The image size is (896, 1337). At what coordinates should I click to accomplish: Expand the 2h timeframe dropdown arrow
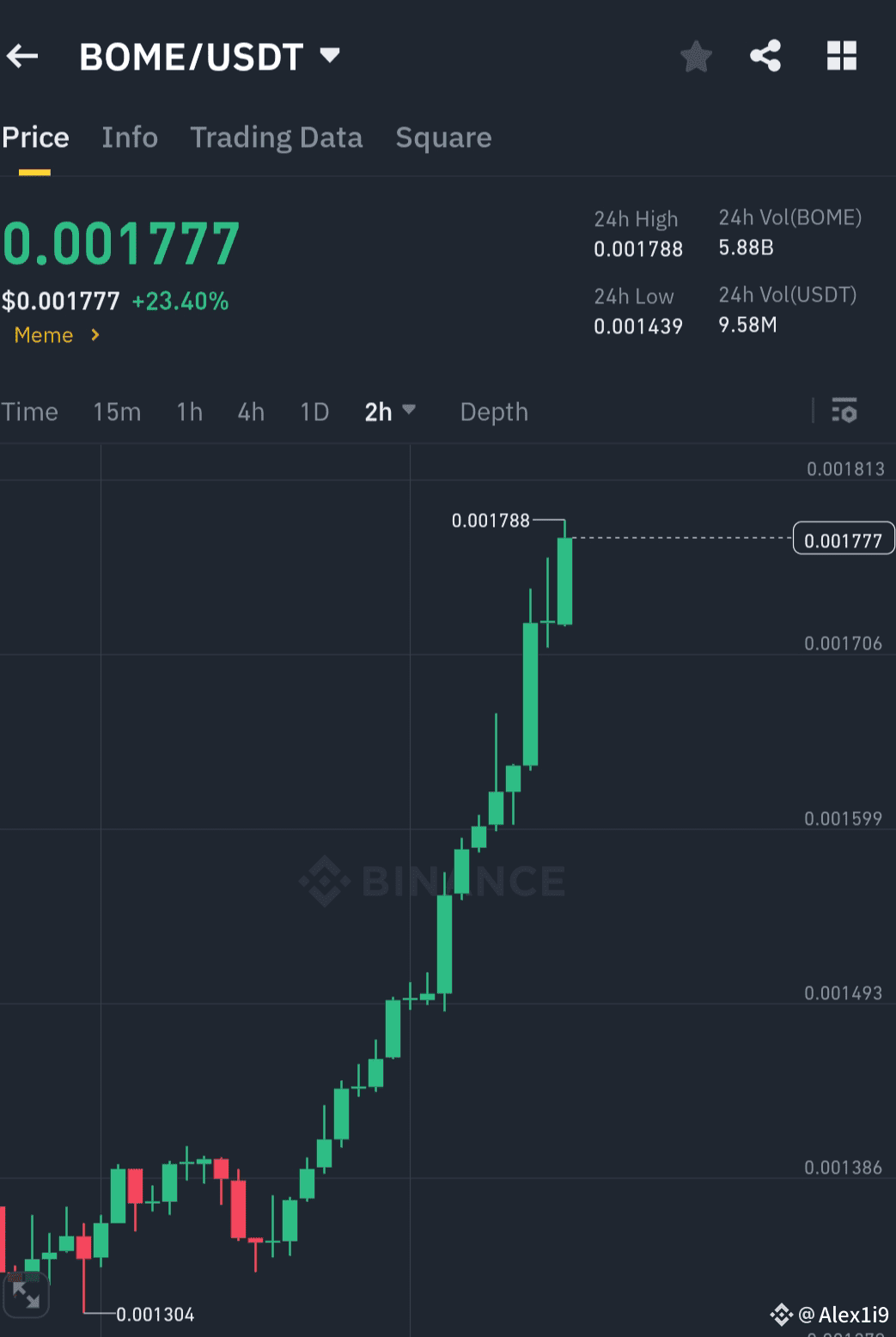point(409,412)
